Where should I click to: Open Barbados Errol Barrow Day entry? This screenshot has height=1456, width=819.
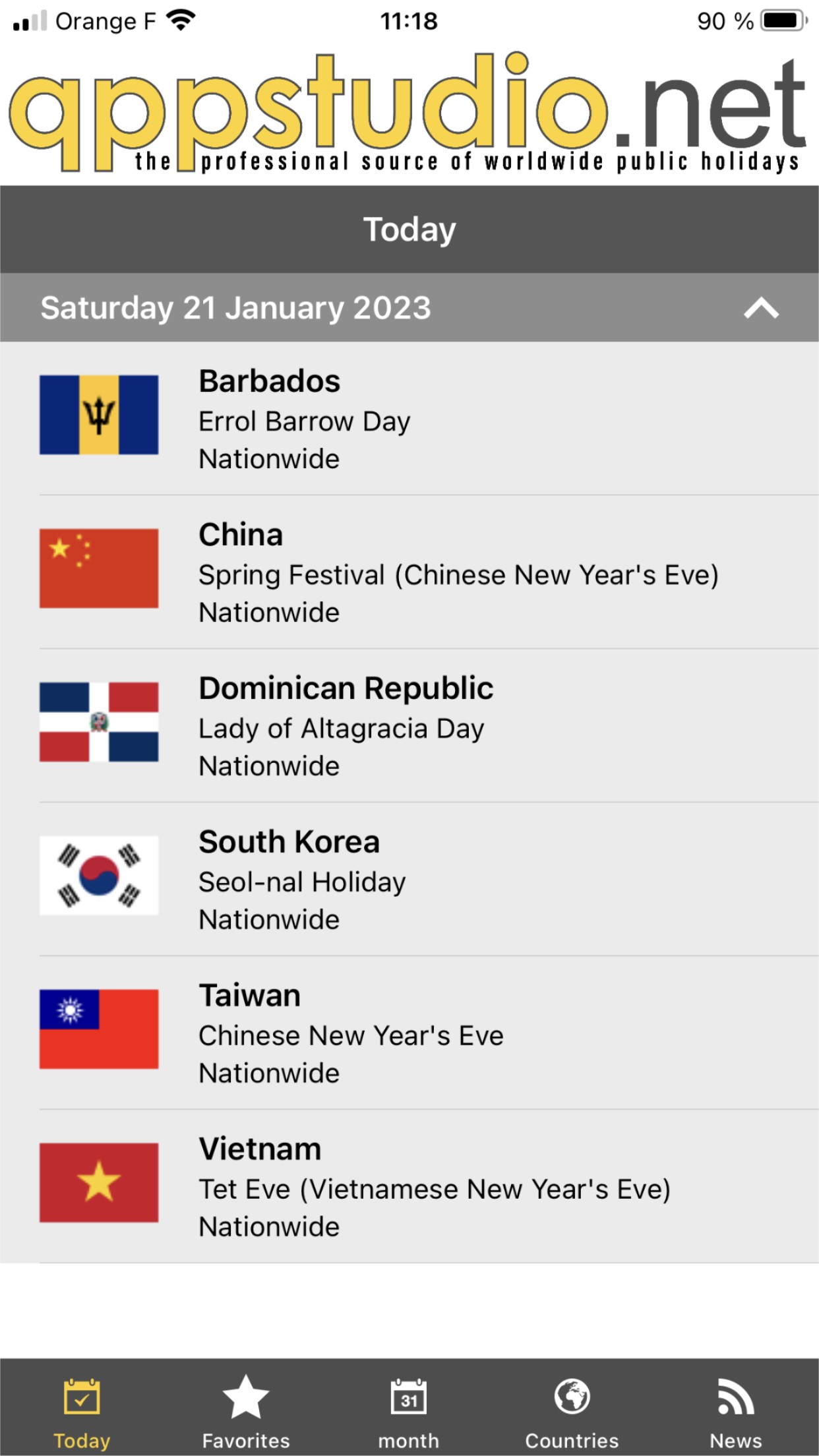[x=409, y=418]
